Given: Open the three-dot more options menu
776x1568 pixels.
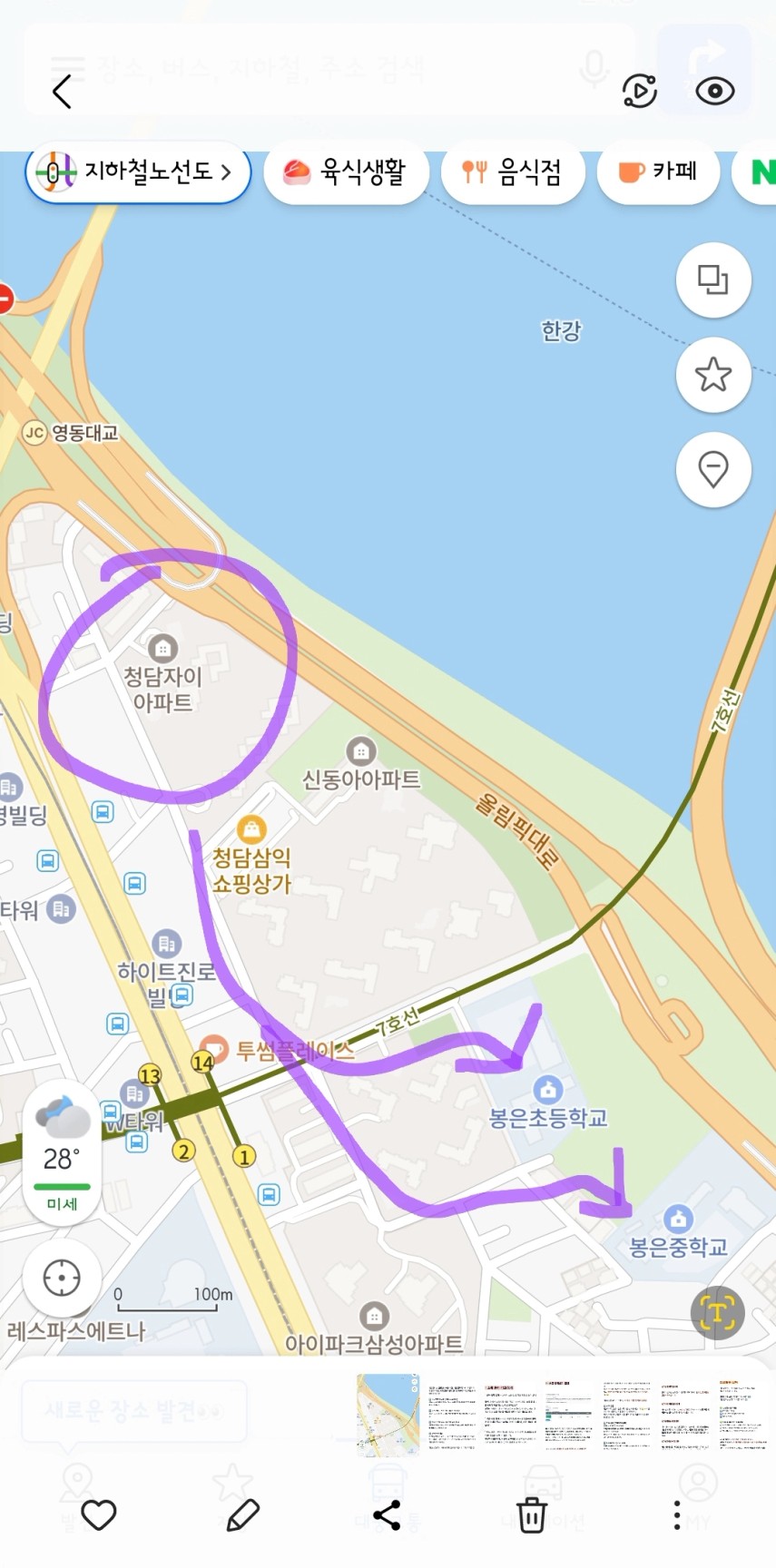Looking at the screenshot, I should (676, 1514).
